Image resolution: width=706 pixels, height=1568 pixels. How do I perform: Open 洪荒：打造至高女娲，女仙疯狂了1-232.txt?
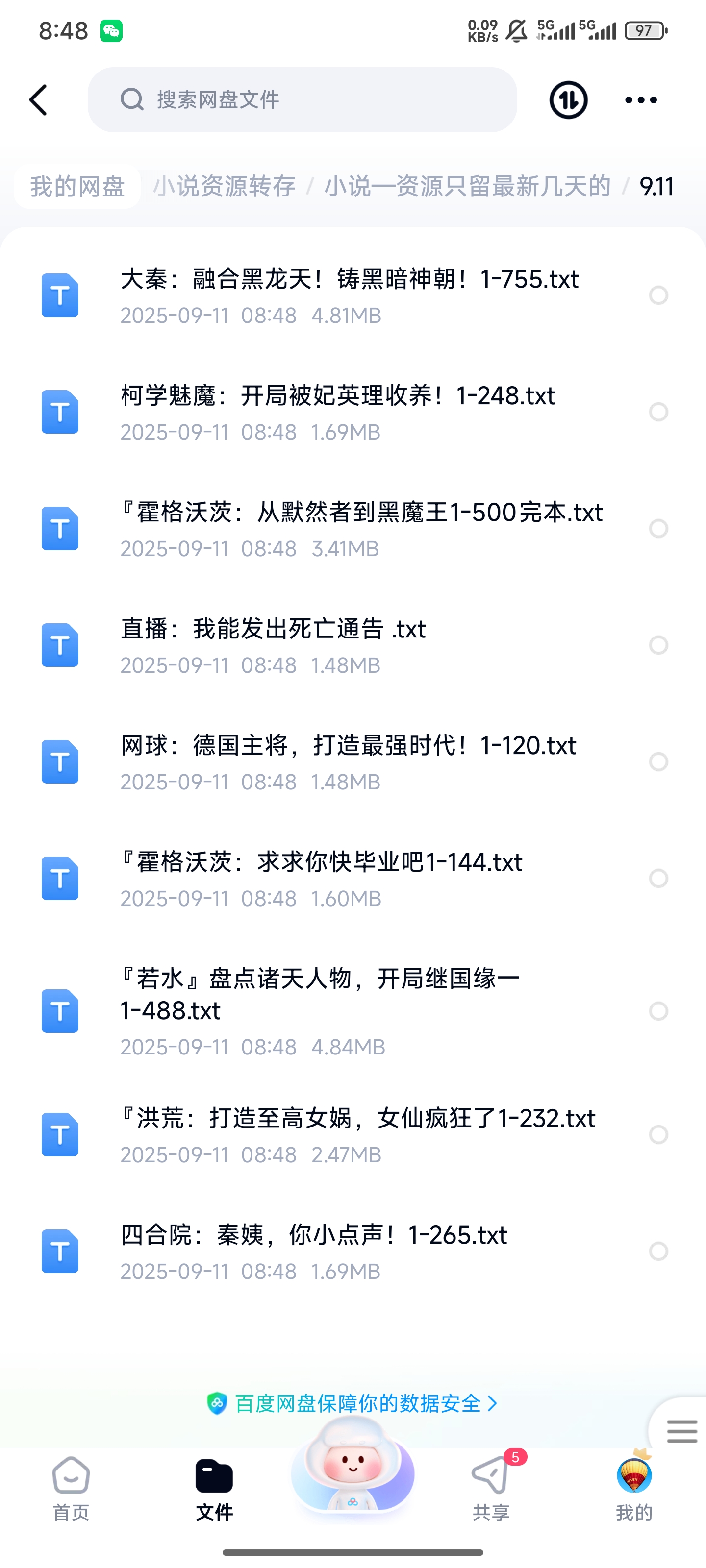pyautogui.click(x=357, y=1135)
